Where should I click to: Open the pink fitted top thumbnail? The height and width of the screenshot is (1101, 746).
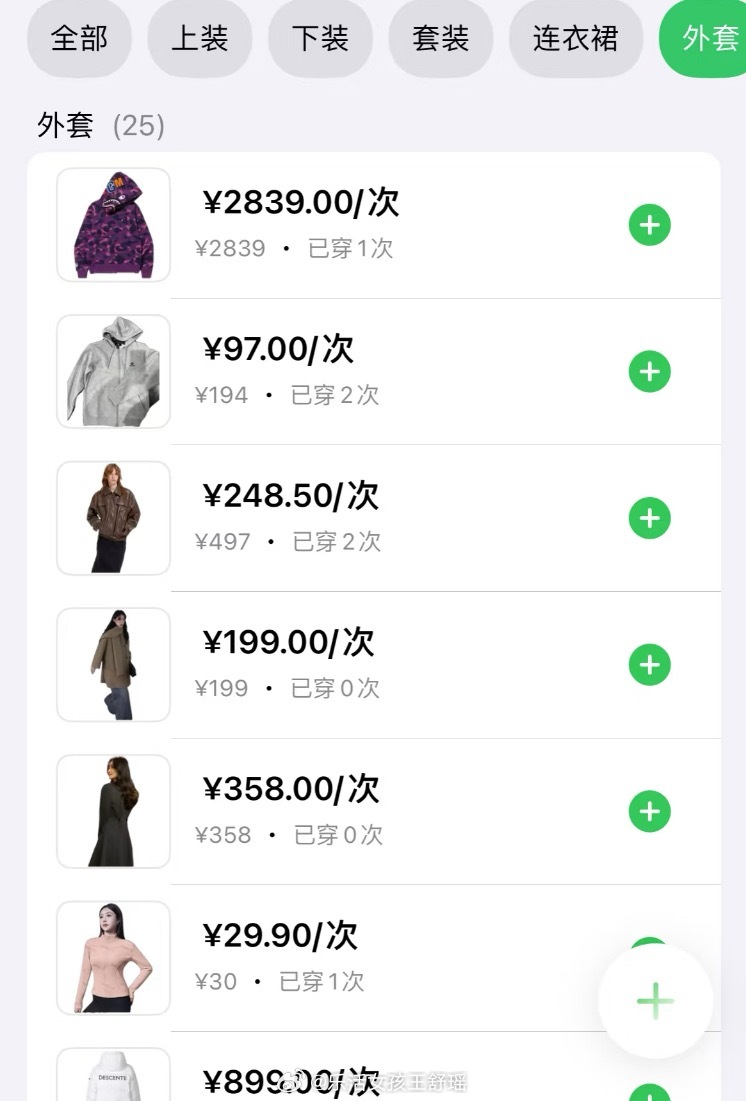112,957
